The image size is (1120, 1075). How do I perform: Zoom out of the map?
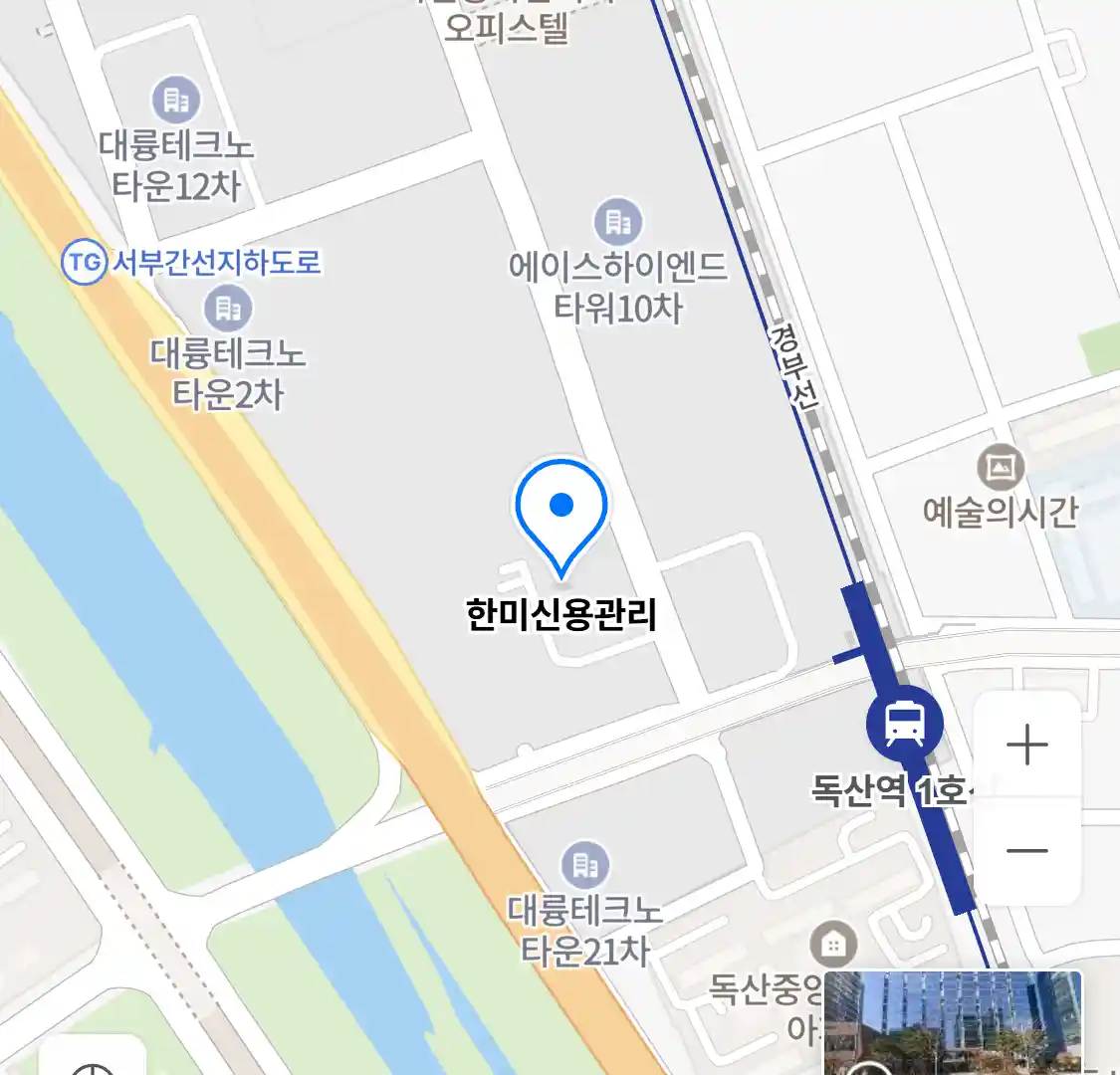pos(1026,851)
